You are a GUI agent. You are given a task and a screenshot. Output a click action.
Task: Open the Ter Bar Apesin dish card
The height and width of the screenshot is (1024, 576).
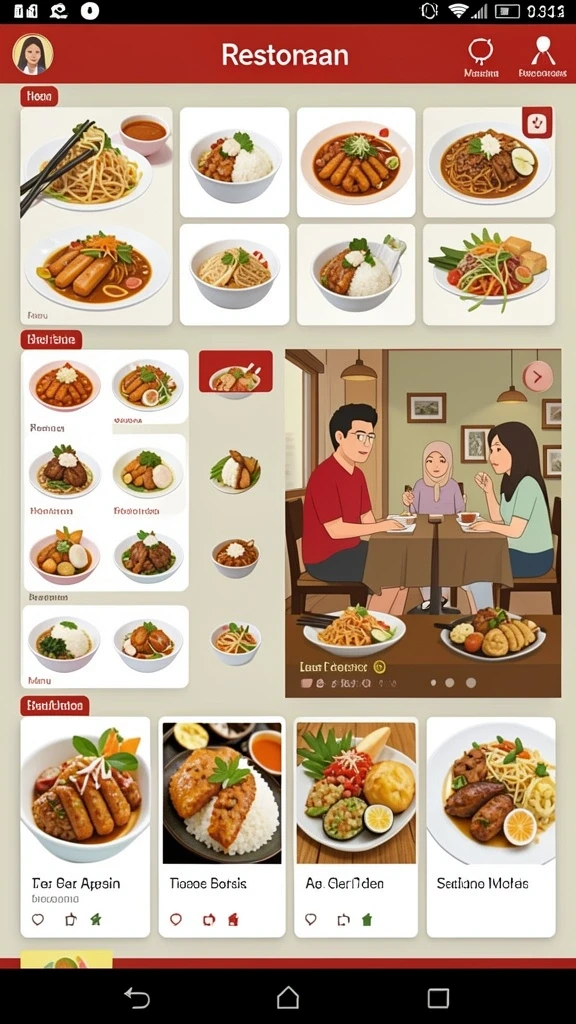pyautogui.click(x=85, y=827)
